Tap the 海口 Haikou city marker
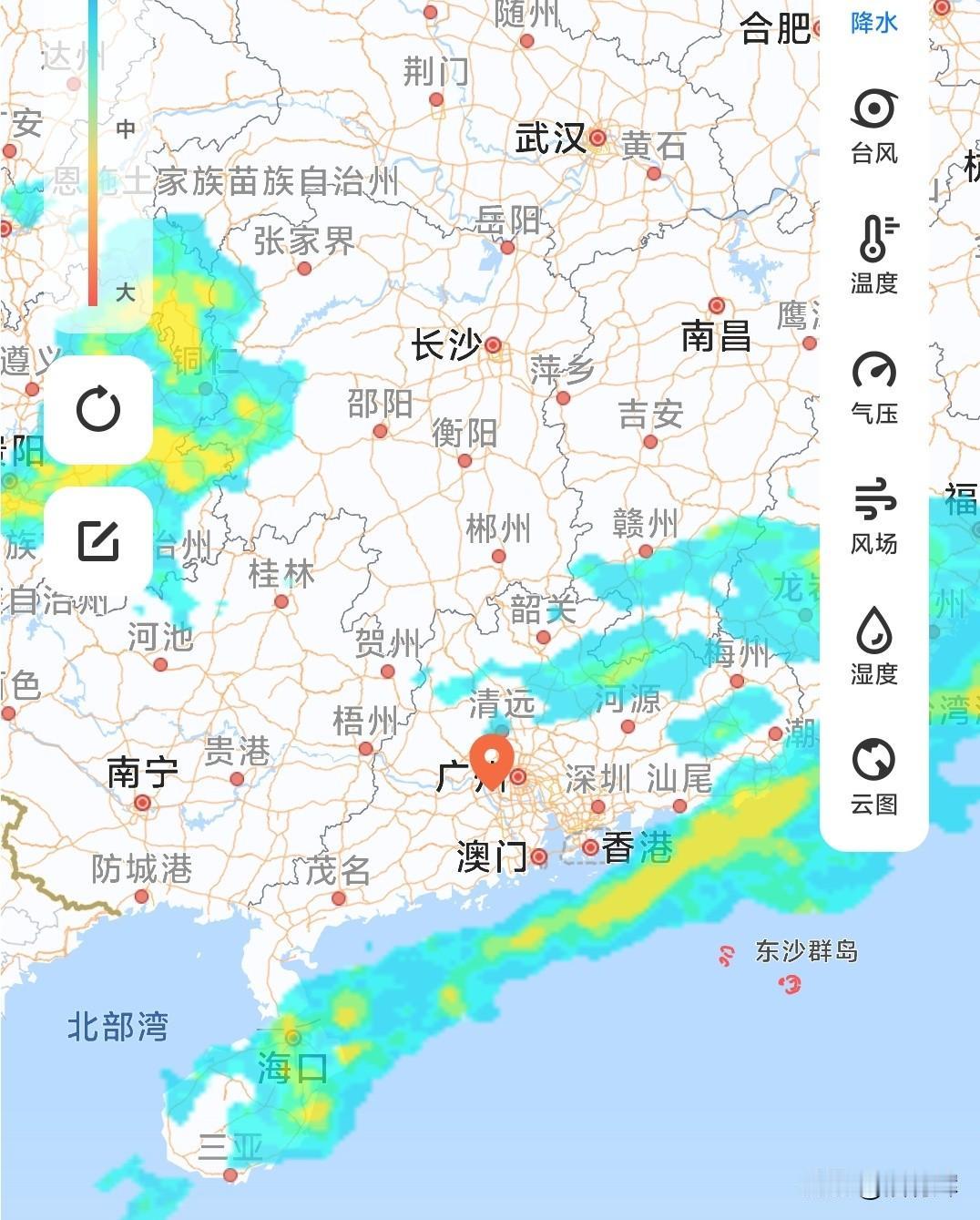The image size is (980, 1220). click(x=292, y=1040)
